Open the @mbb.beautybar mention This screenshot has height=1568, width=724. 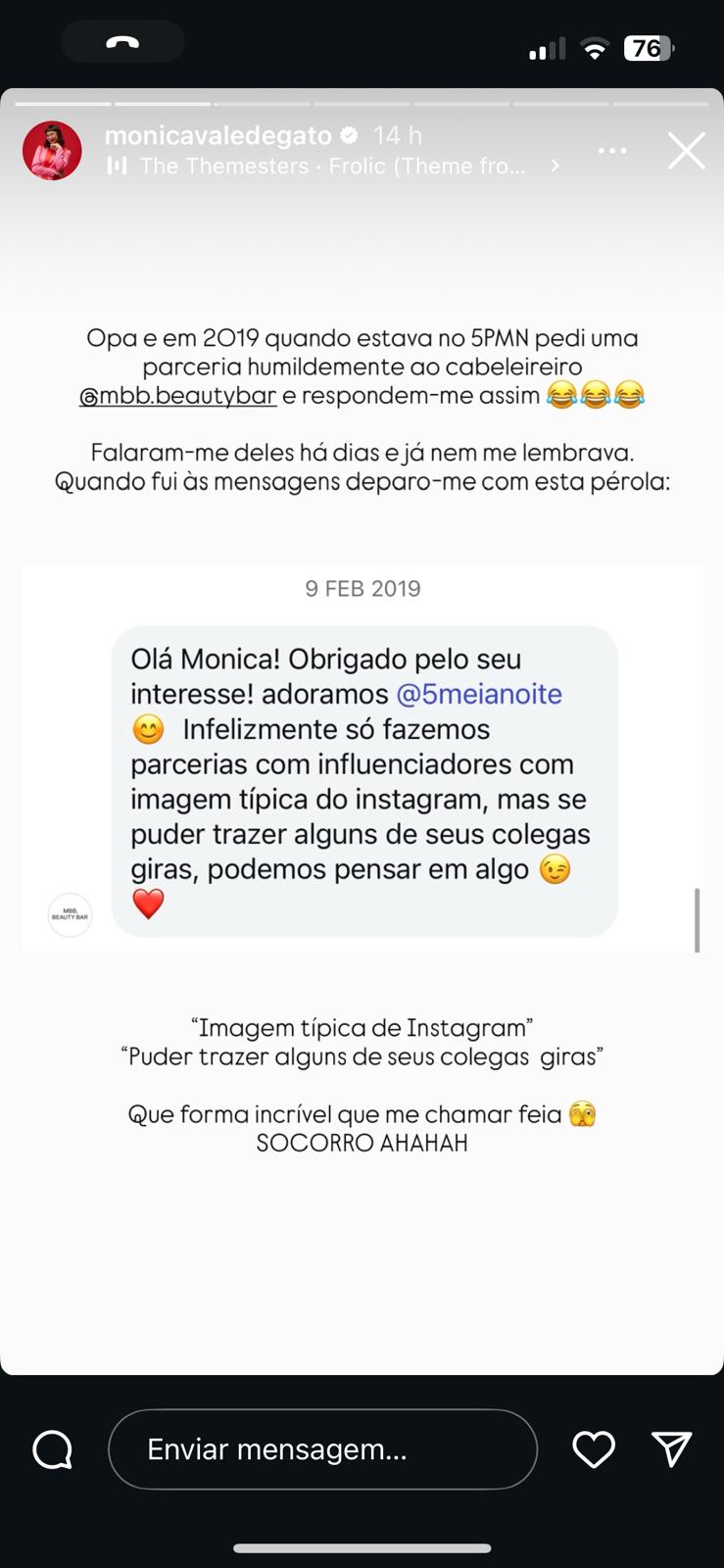point(178,396)
